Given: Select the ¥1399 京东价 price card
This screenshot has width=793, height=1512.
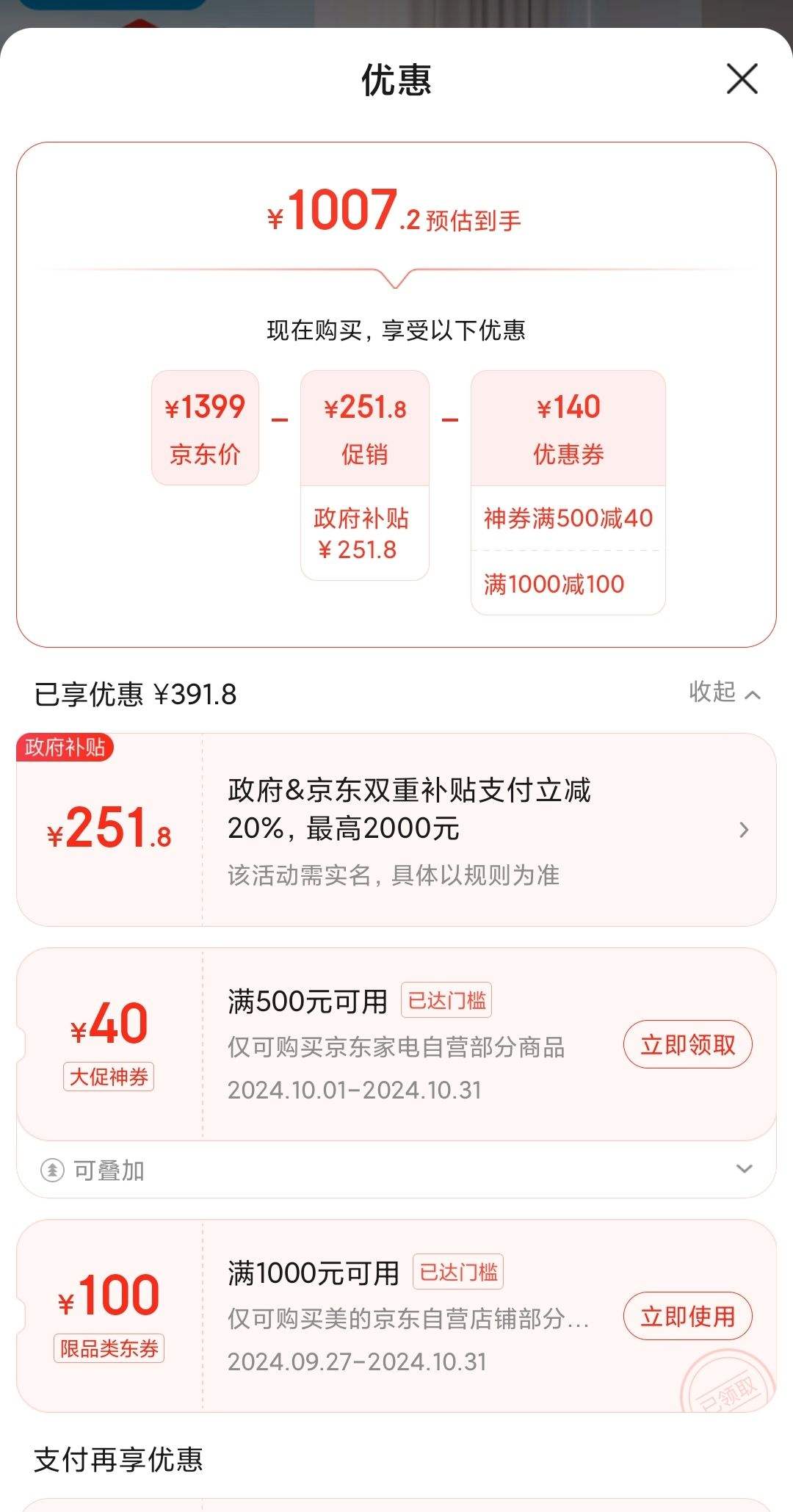Looking at the screenshot, I should click(x=203, y=427).
